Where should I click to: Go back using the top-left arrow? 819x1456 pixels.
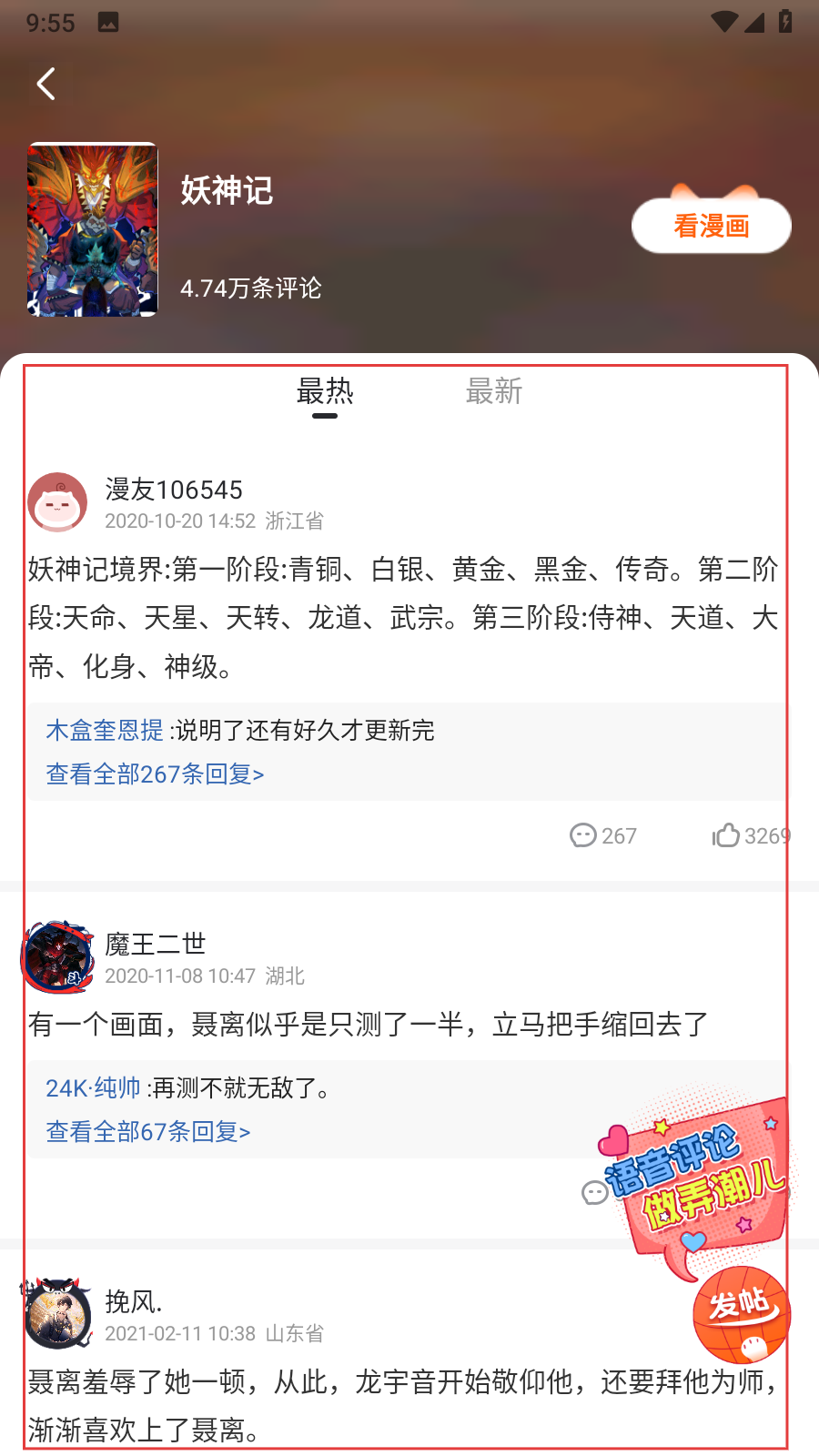point(45,84)
